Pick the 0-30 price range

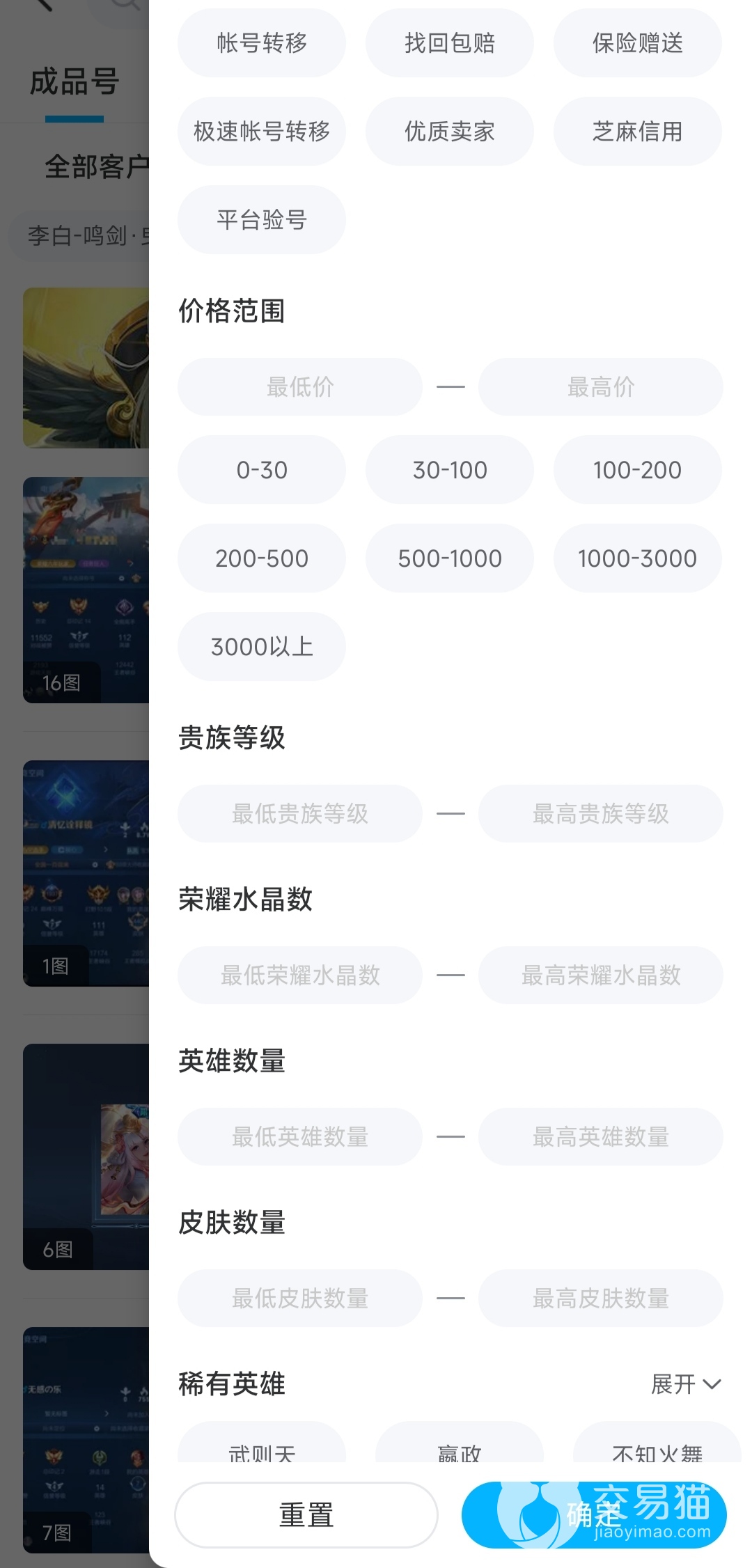261,470
